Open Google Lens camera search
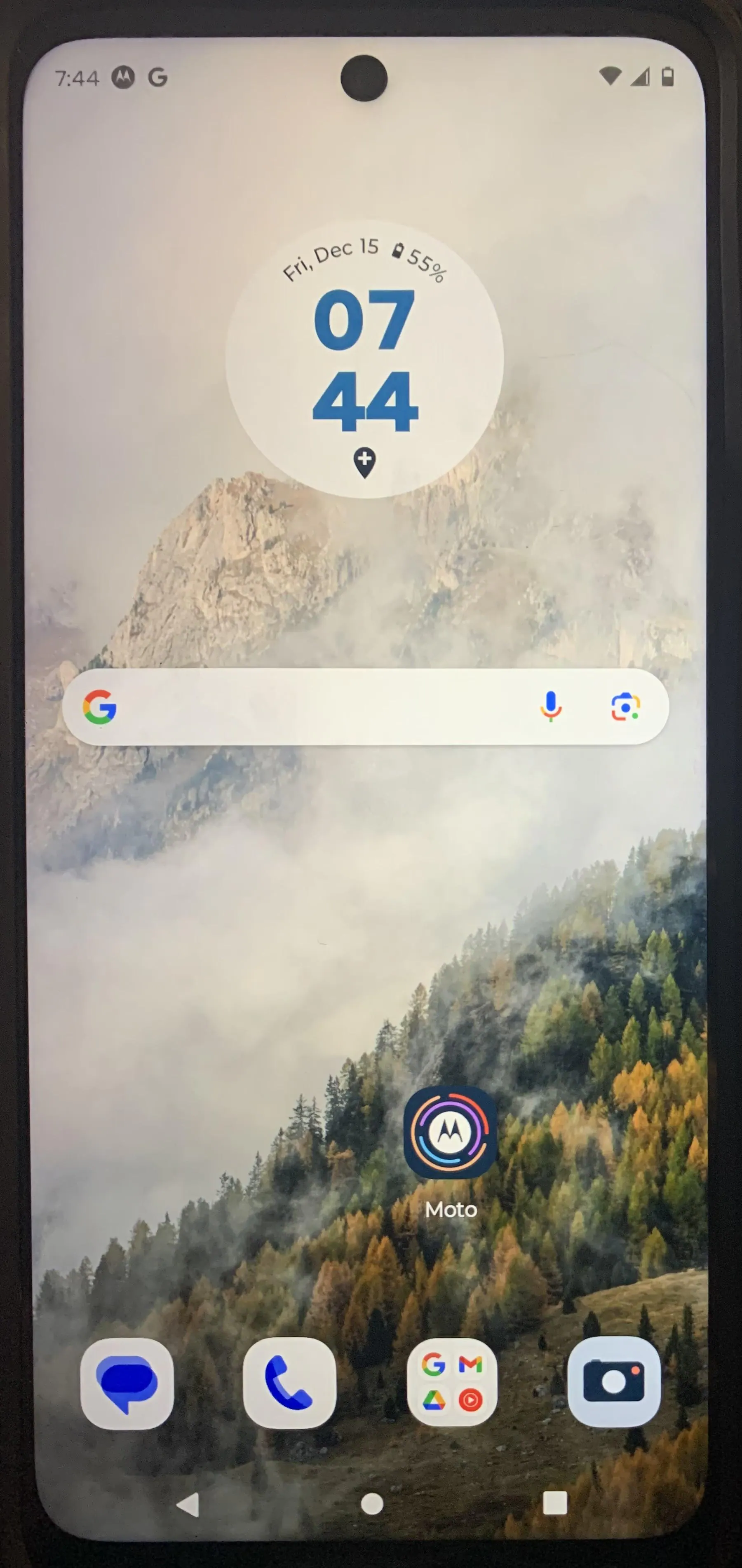 click(625, 707)
